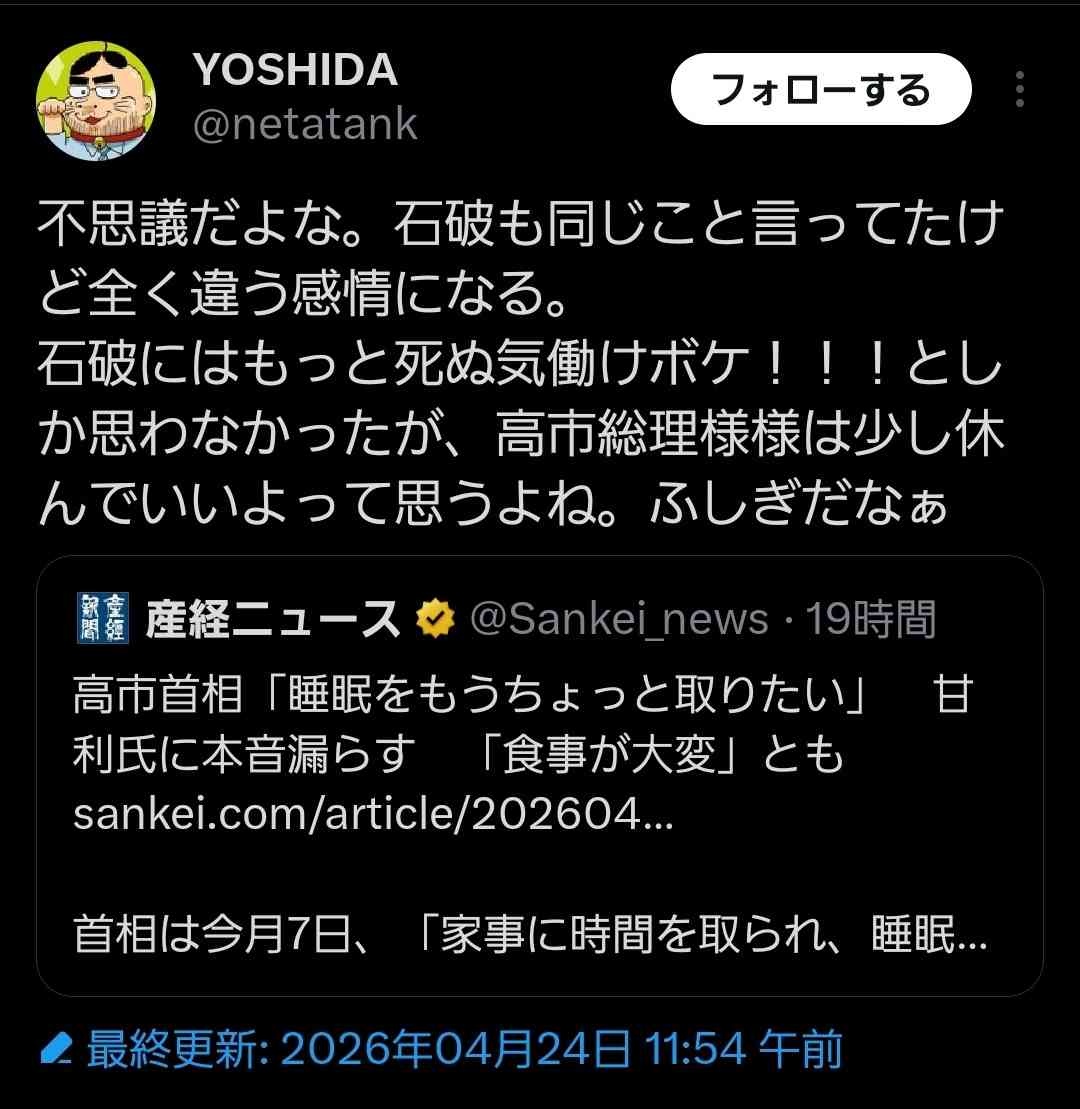Open YOSHIDA's profile avatar

(x=96, y=100)
